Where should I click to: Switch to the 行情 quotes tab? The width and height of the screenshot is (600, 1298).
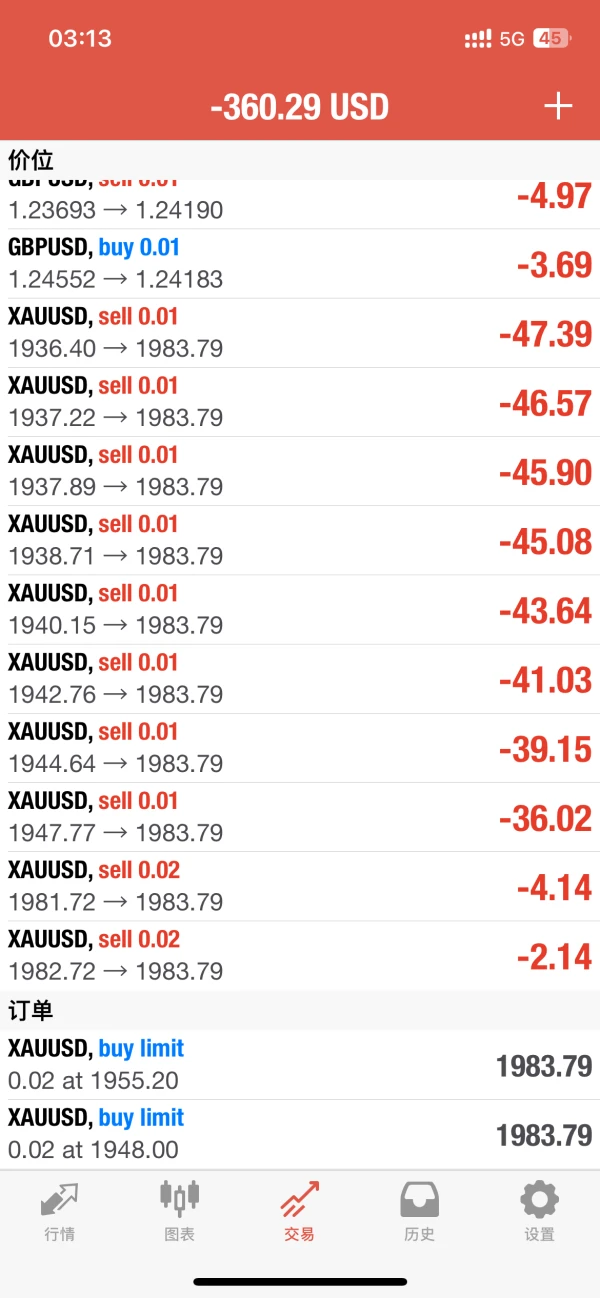pos(60,1210)
